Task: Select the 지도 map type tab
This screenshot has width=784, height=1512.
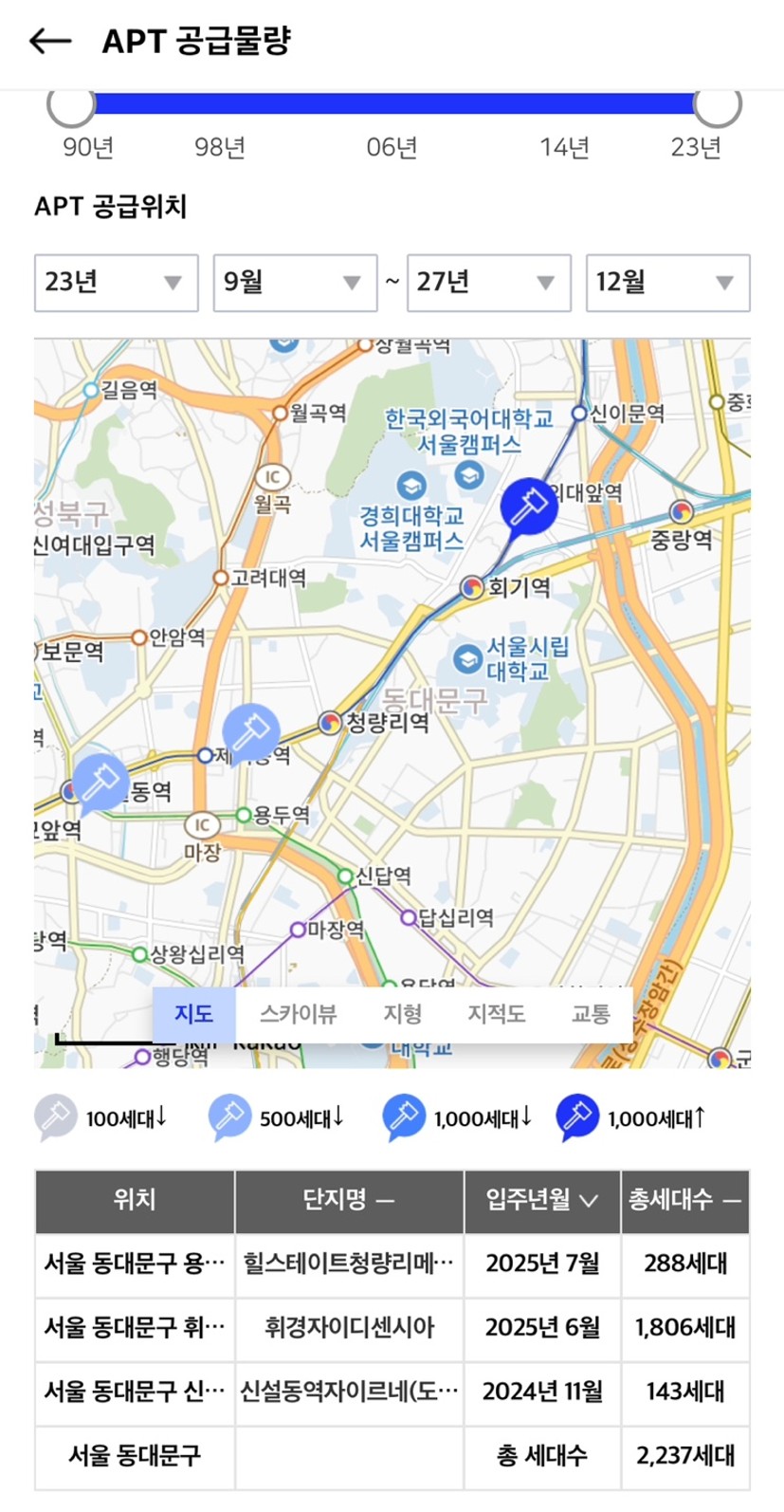Action: (x=193, y=1014)
